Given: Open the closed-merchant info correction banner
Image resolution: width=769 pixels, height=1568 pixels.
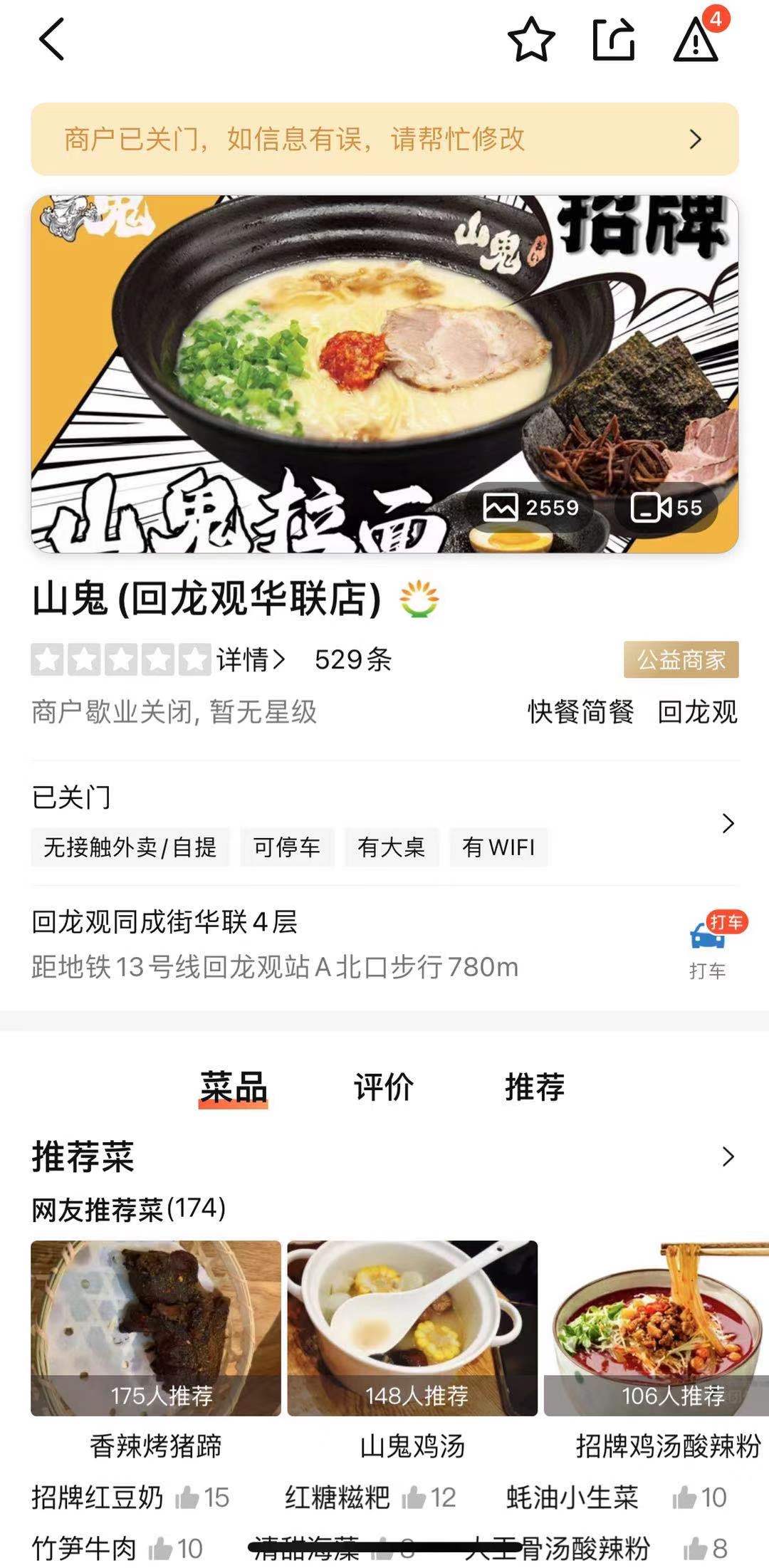Looking at the screenshot, I should (384, 140).
